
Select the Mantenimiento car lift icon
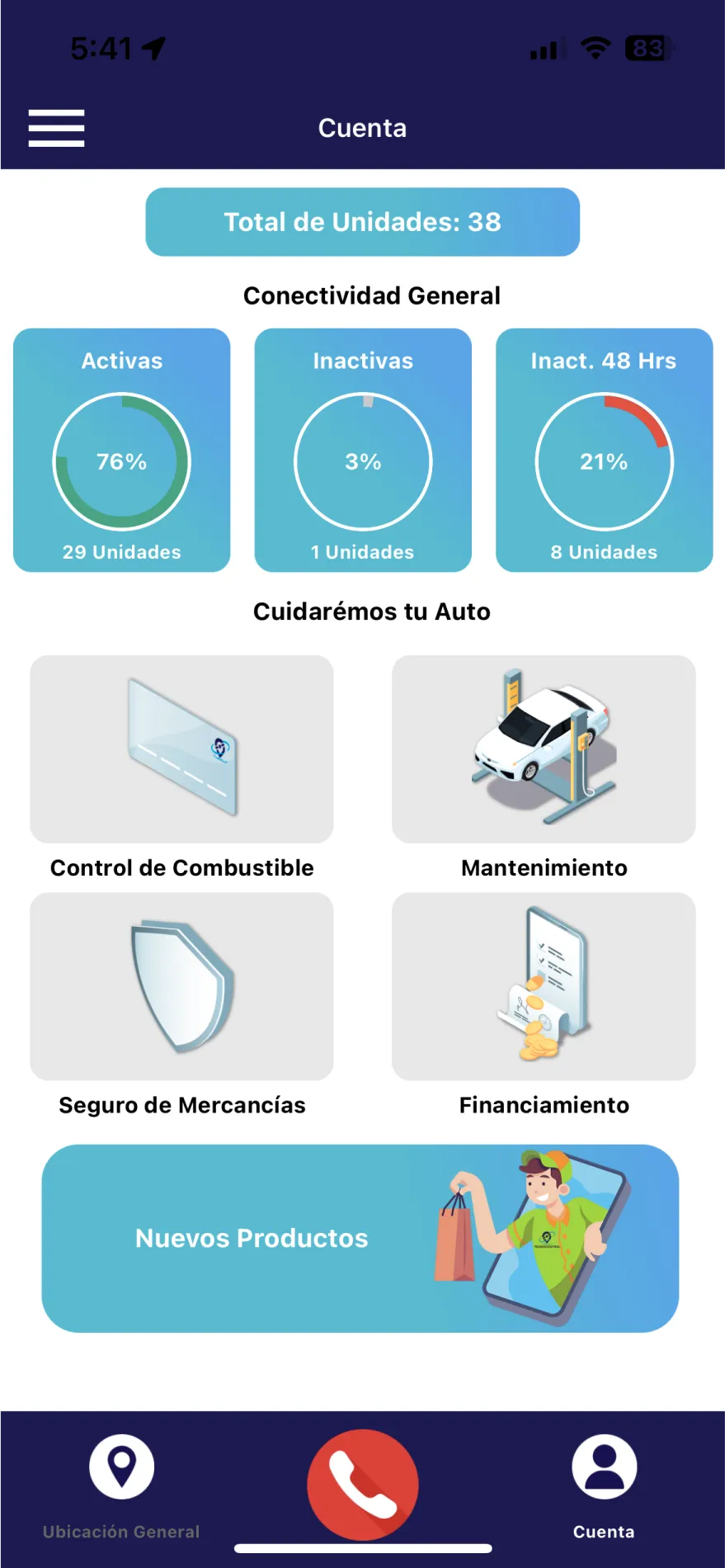(543, 749)
